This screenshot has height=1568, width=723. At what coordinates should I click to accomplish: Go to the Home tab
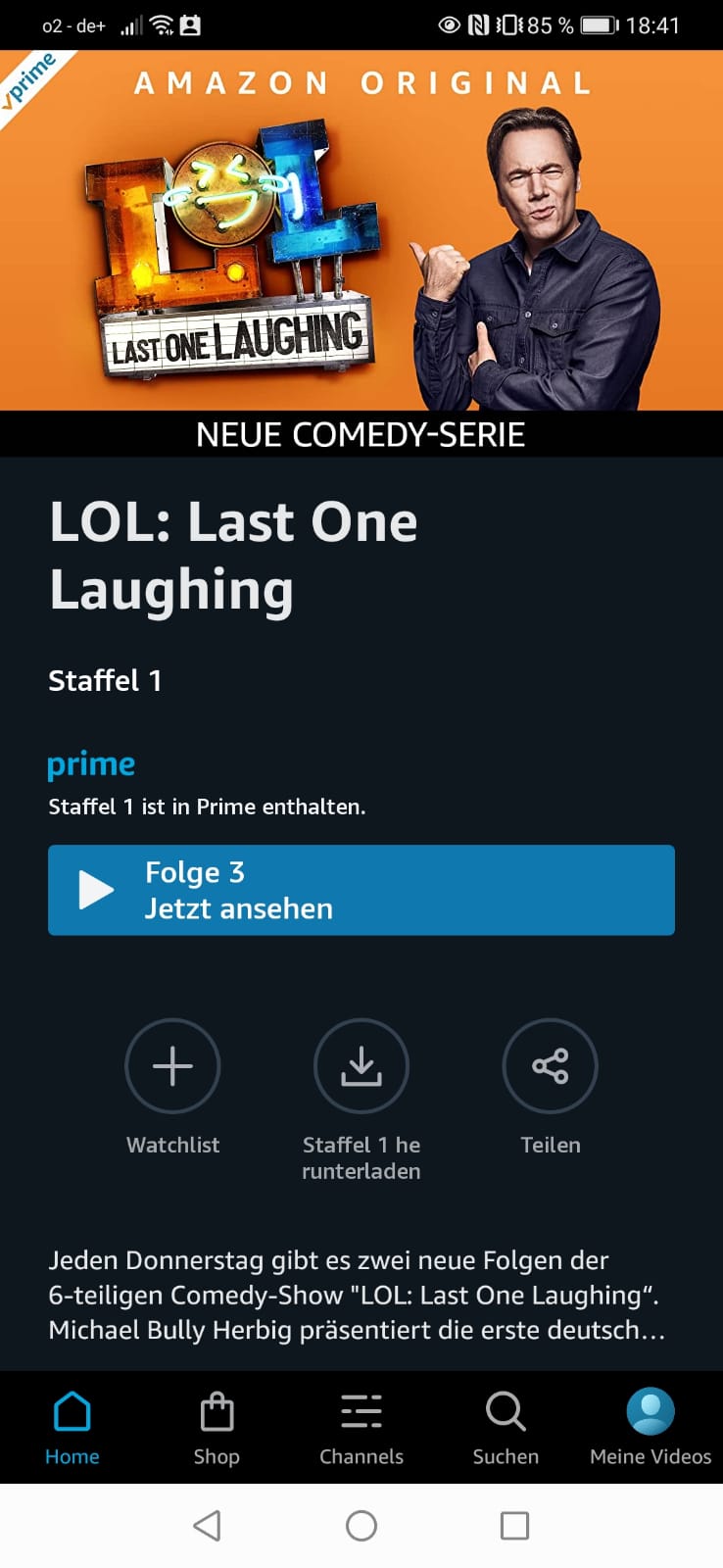(x=72, y=1428)
